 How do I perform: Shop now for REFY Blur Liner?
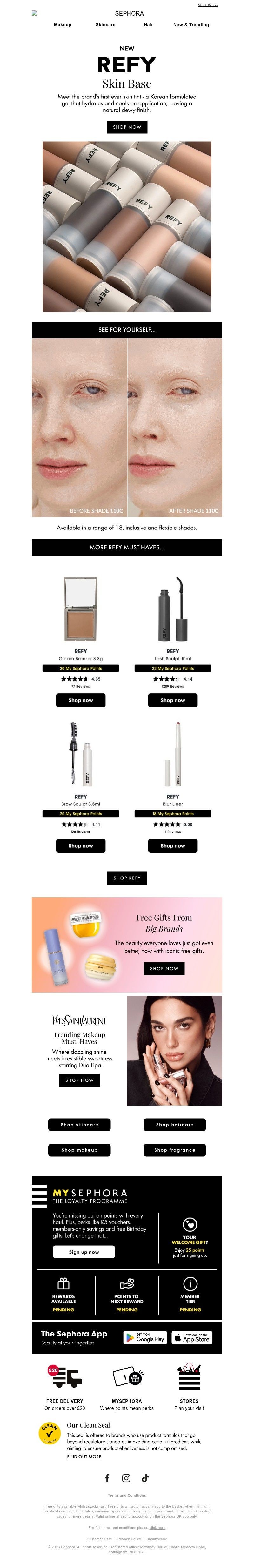(x=172, y=845)
